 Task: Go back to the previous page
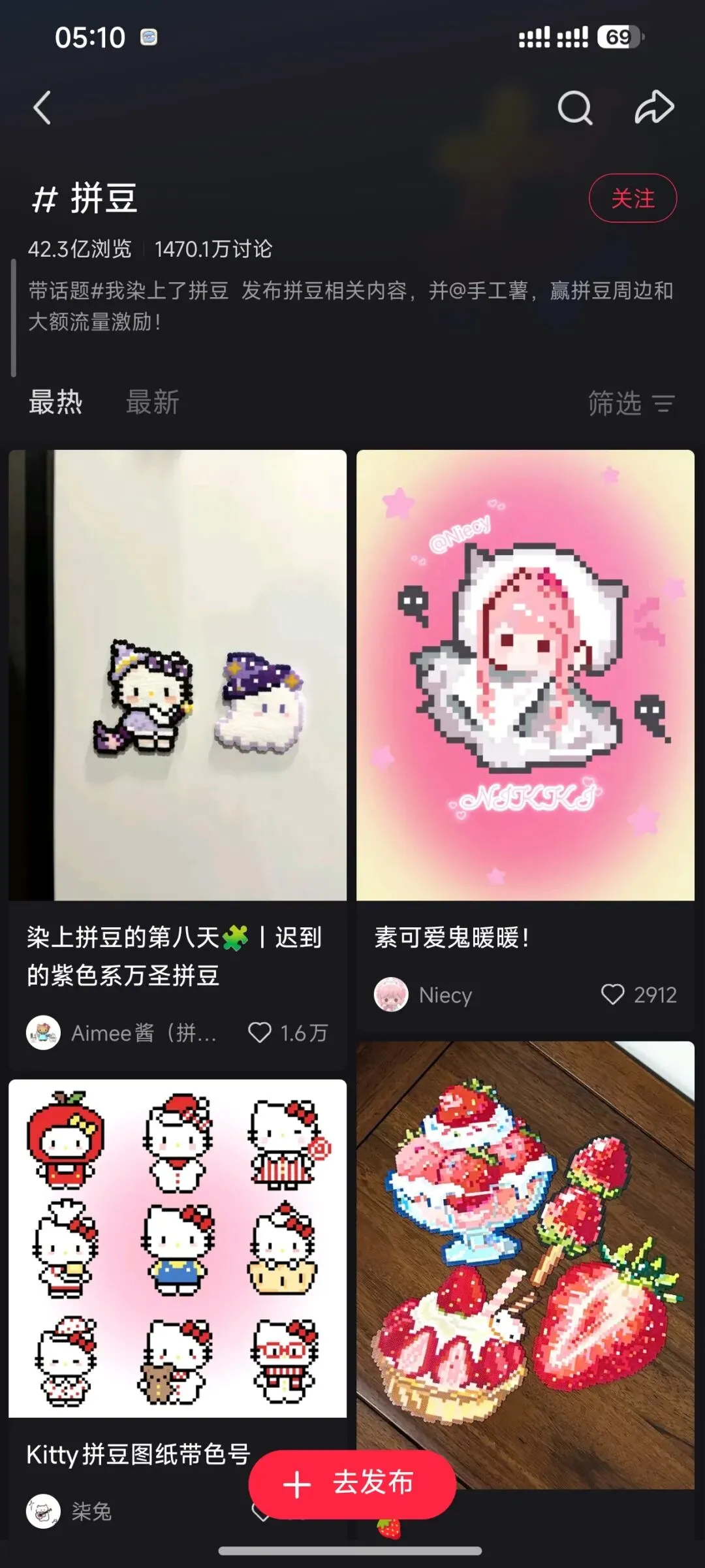tap(42, 108)
